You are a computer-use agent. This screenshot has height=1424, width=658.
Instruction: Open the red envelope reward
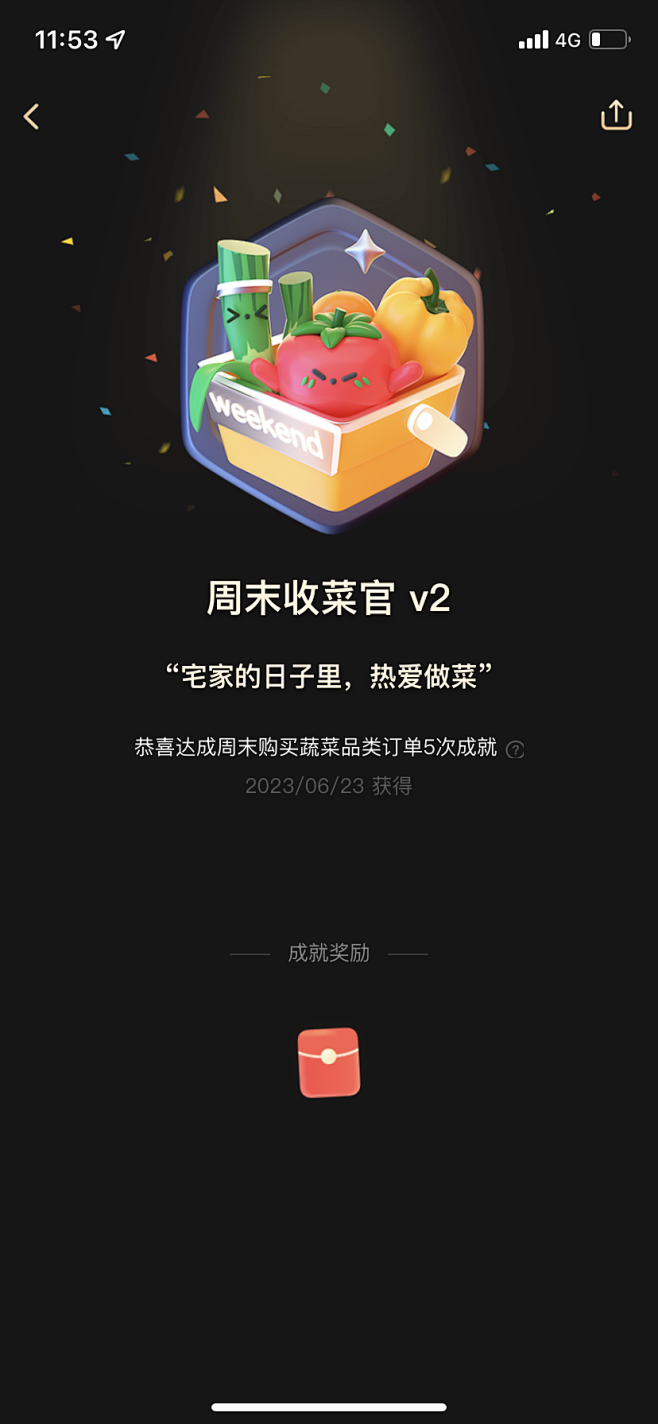(329, 1062)
